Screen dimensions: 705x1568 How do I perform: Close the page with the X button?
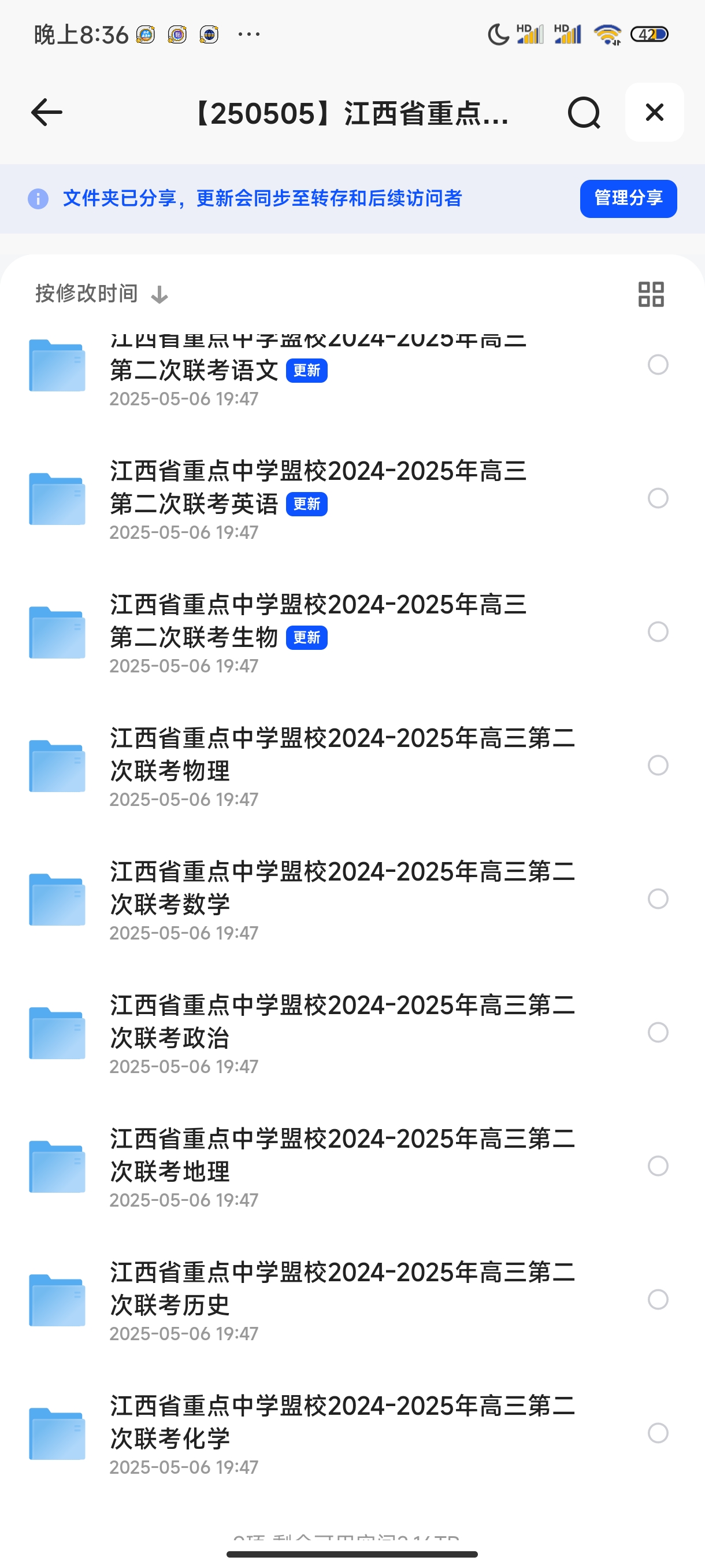click(655, 113)
